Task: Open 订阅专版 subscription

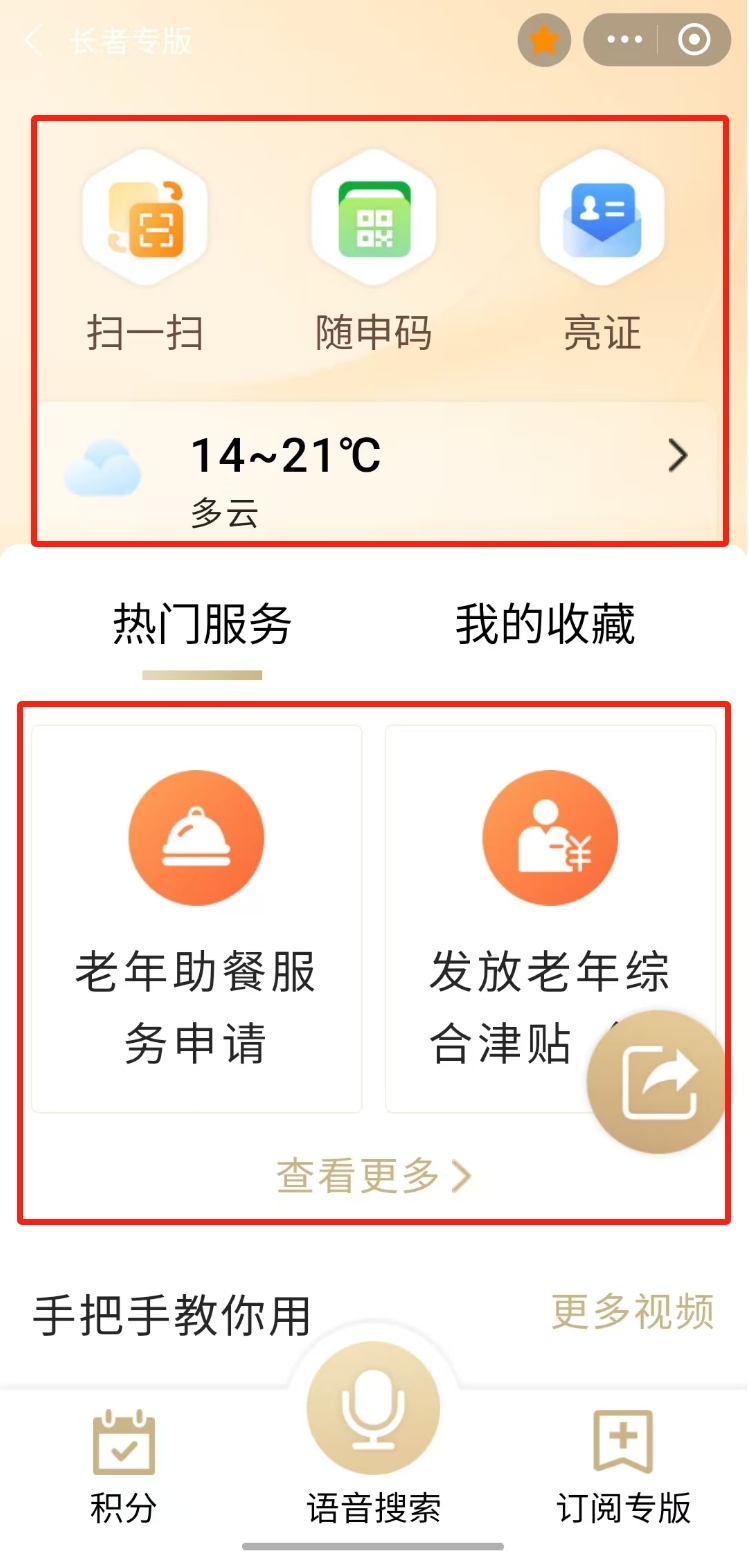Action: (623, 1464)
